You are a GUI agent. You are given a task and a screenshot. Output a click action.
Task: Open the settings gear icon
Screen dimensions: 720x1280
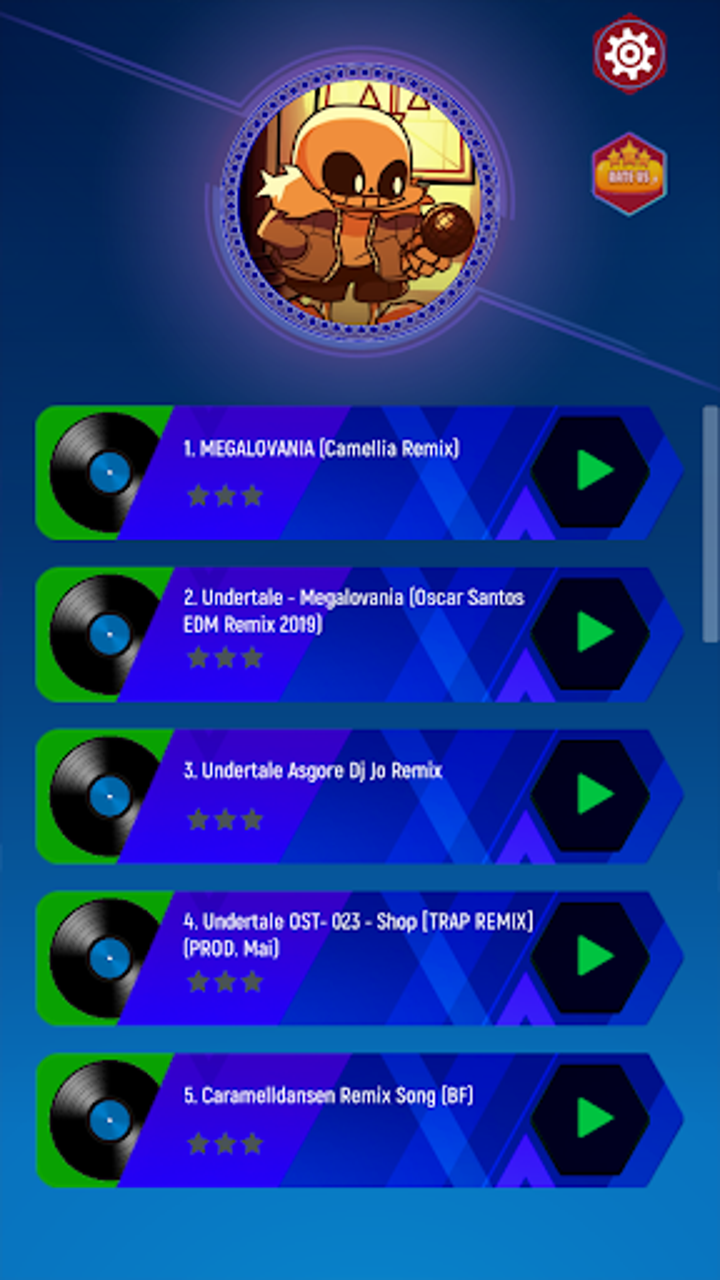tap(629, 54)
